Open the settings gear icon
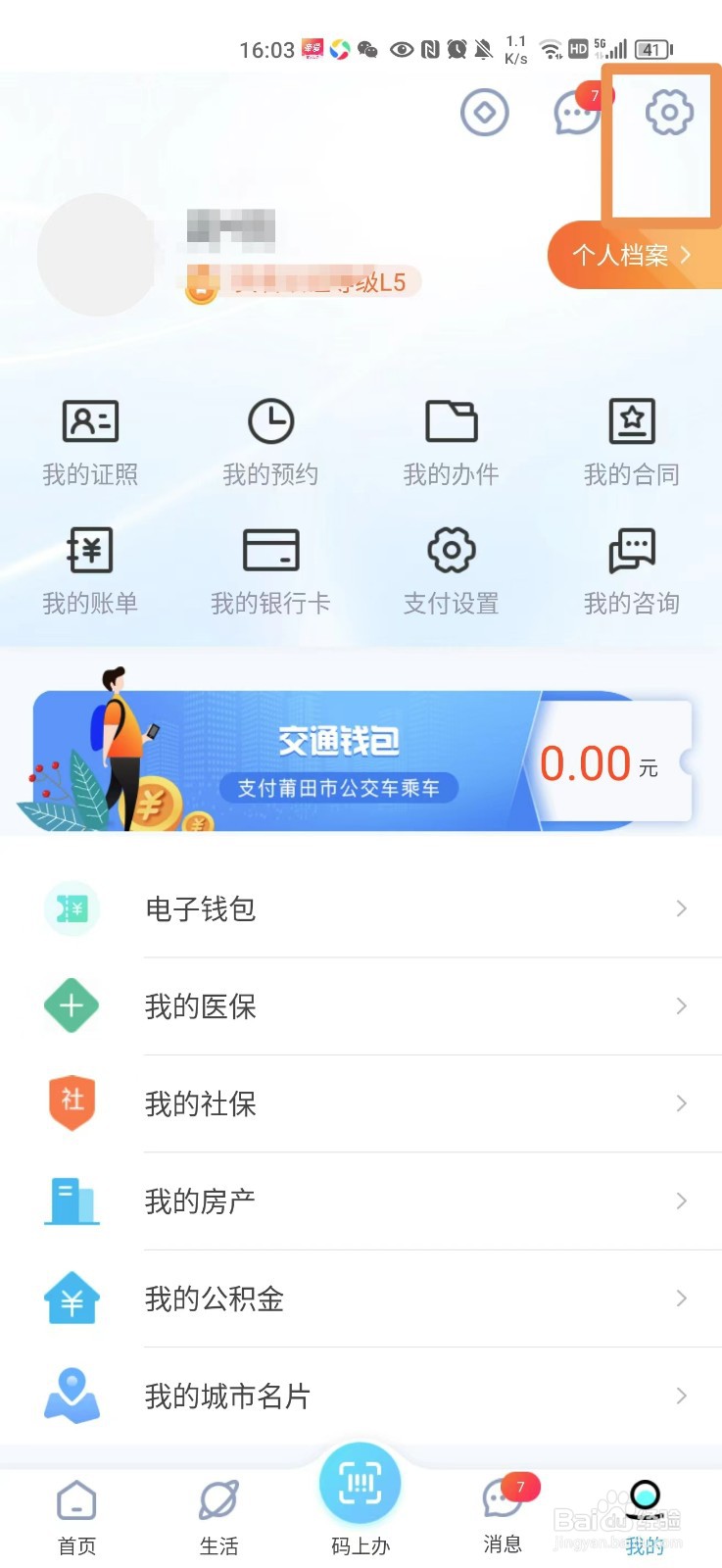The image size is (722, 1568). (669, 113)
